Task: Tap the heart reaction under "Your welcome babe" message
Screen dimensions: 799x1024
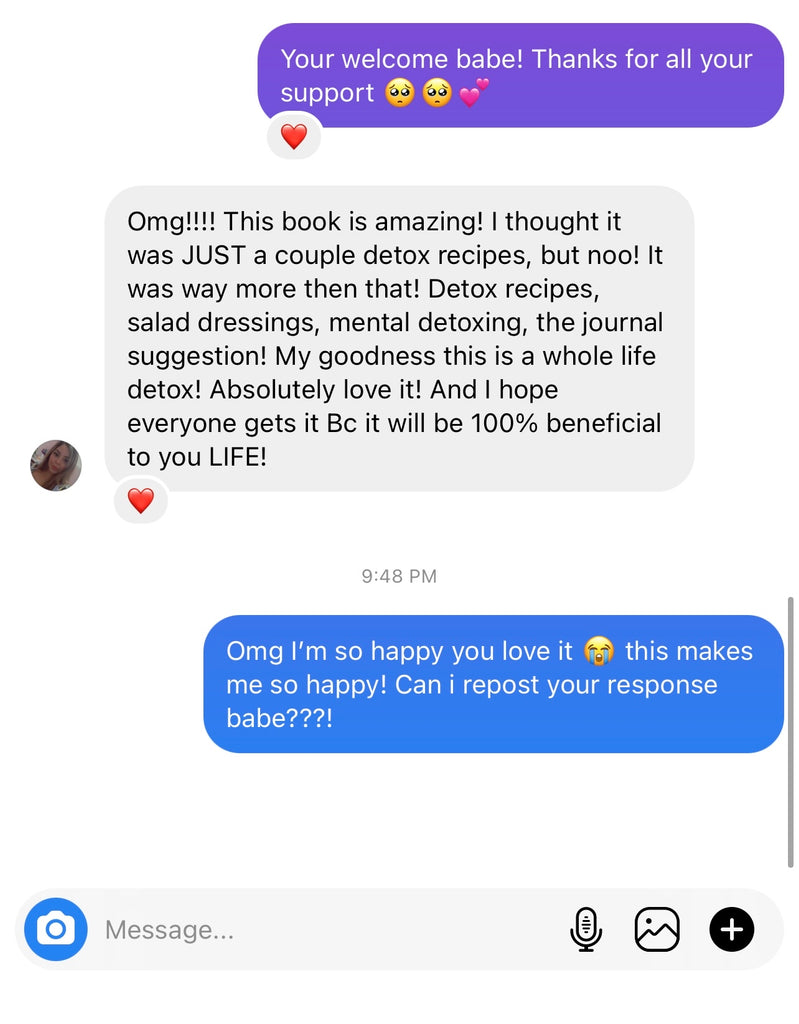Action: [294, 136]
